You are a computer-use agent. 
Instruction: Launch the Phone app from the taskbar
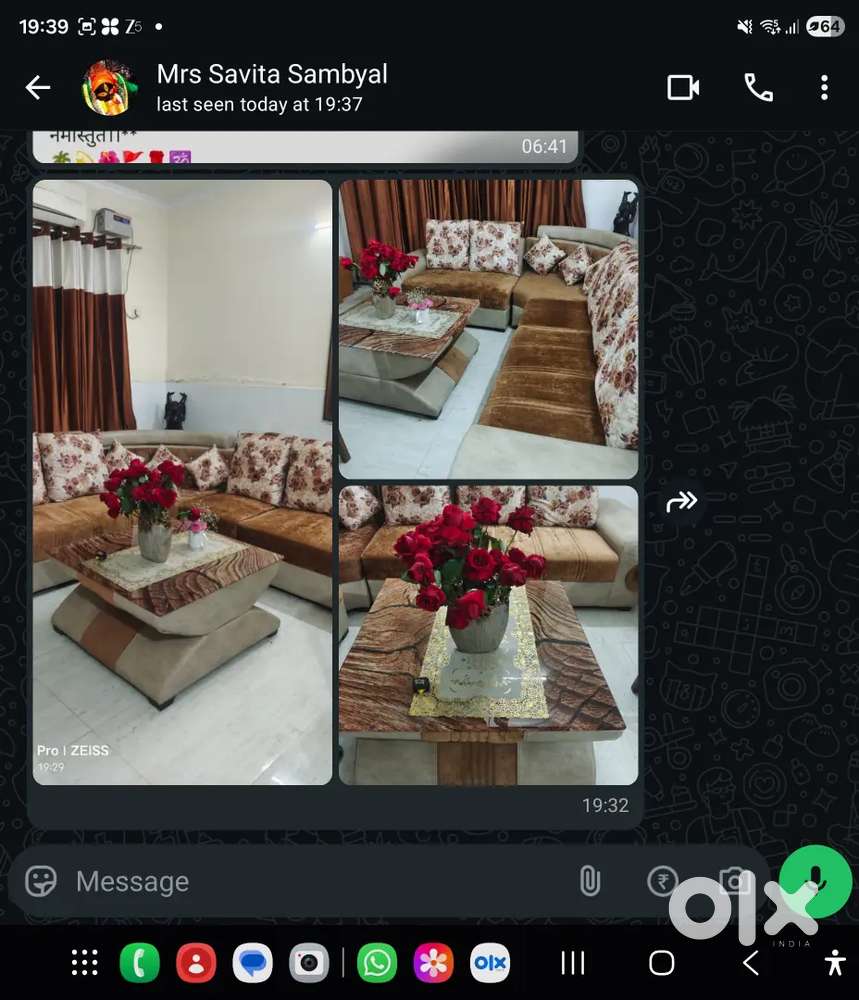140,963
